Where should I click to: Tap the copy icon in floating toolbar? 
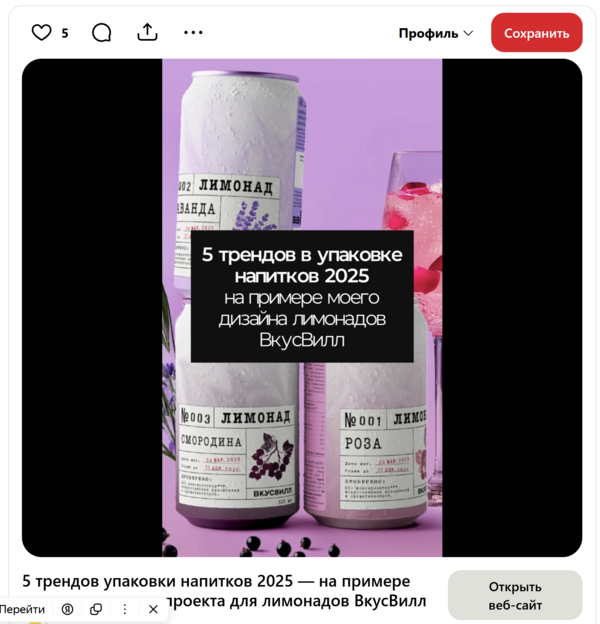click(96, 609)
